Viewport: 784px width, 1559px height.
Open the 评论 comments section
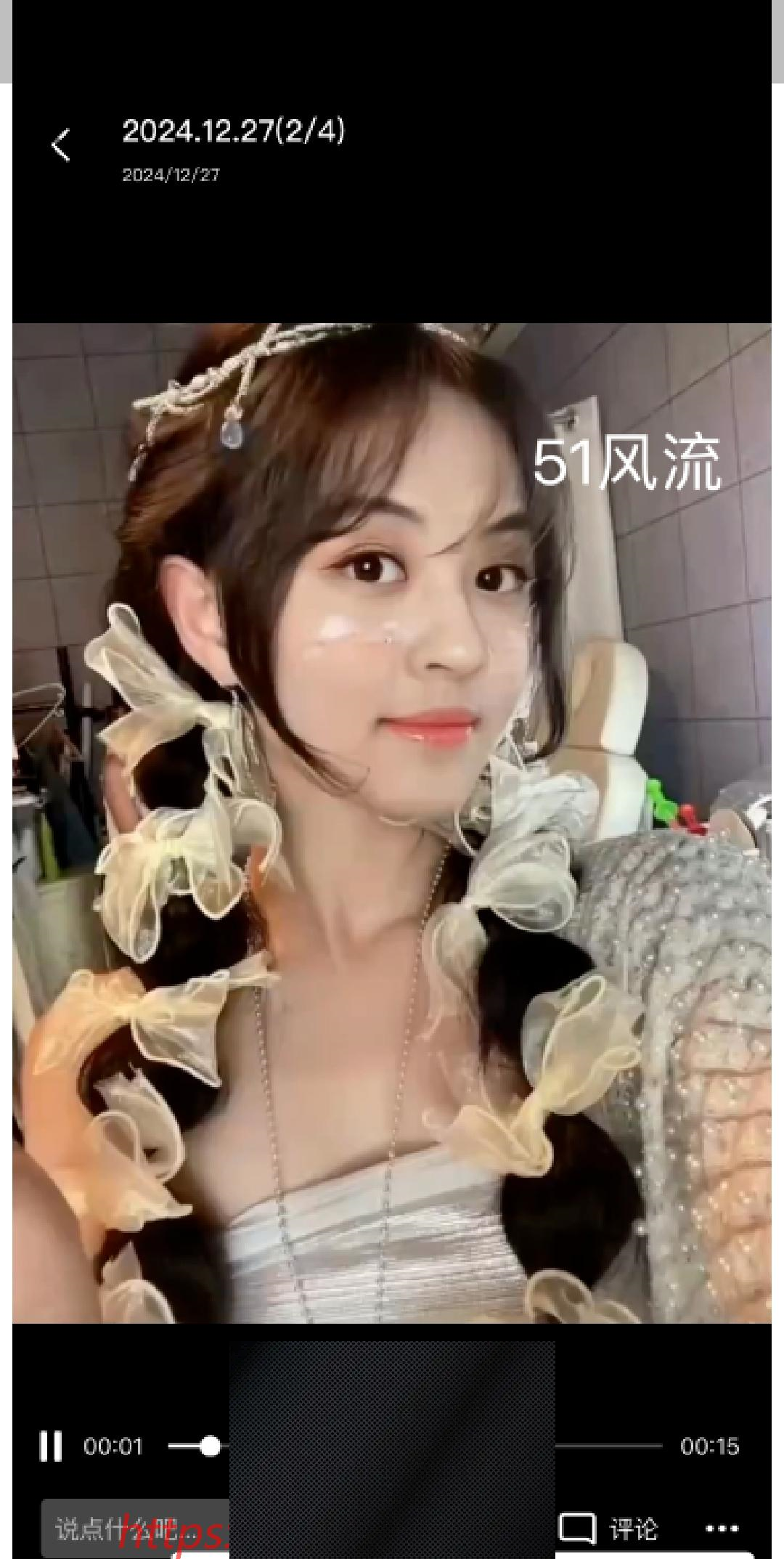pyautogui.click(x=609, y=1529)
